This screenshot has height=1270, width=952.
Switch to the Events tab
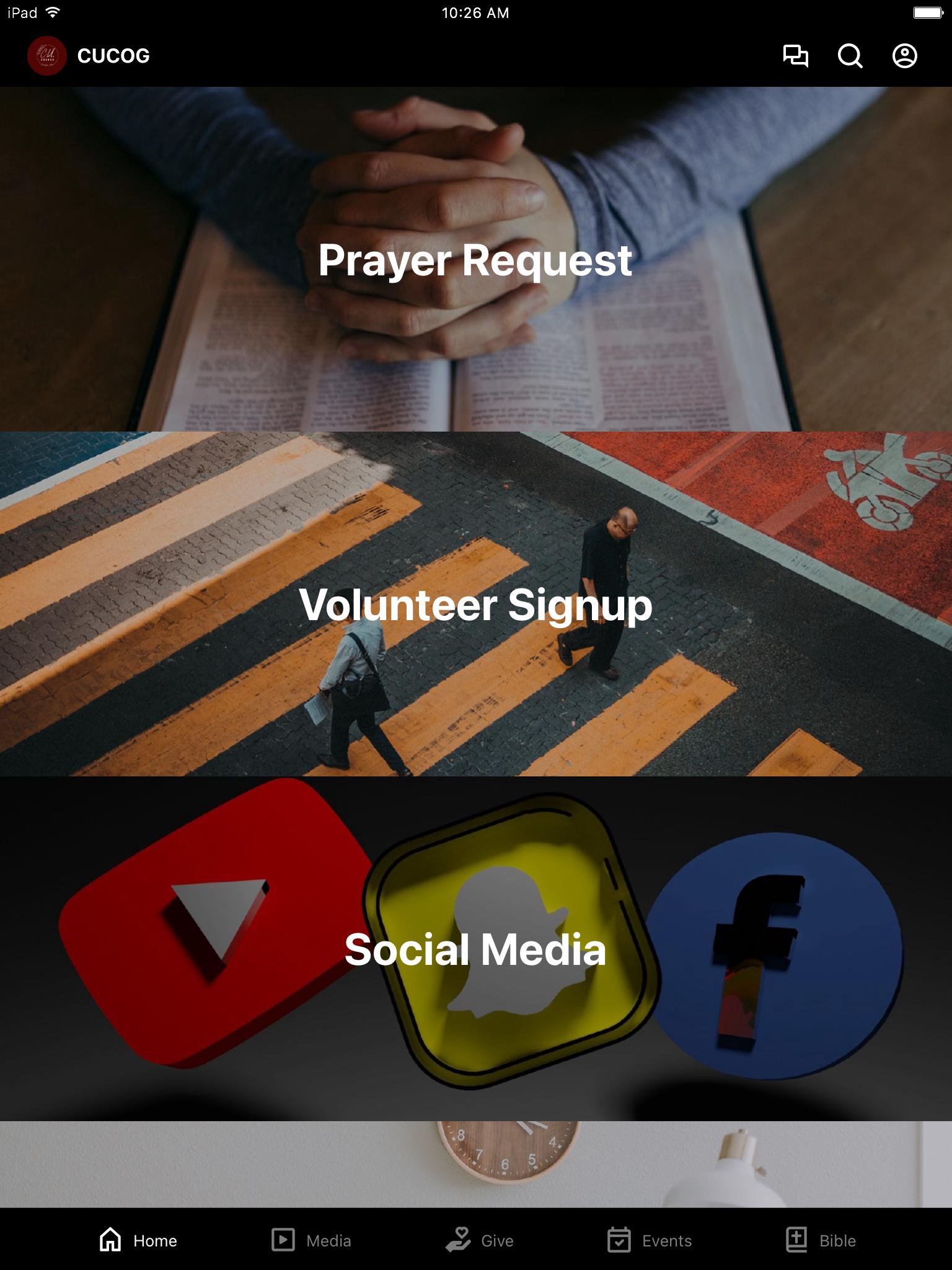650,1240
